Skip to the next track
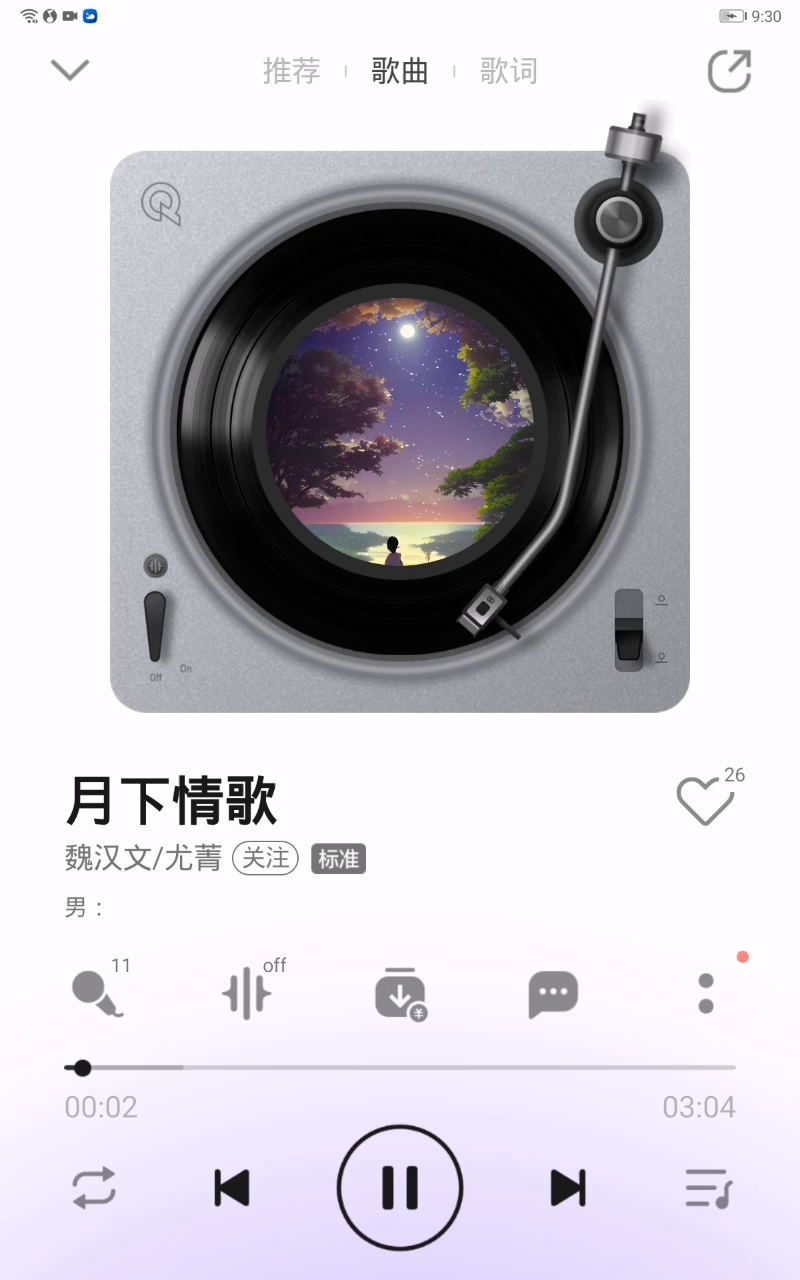The image size is (800, 1280). (568, 1188)
